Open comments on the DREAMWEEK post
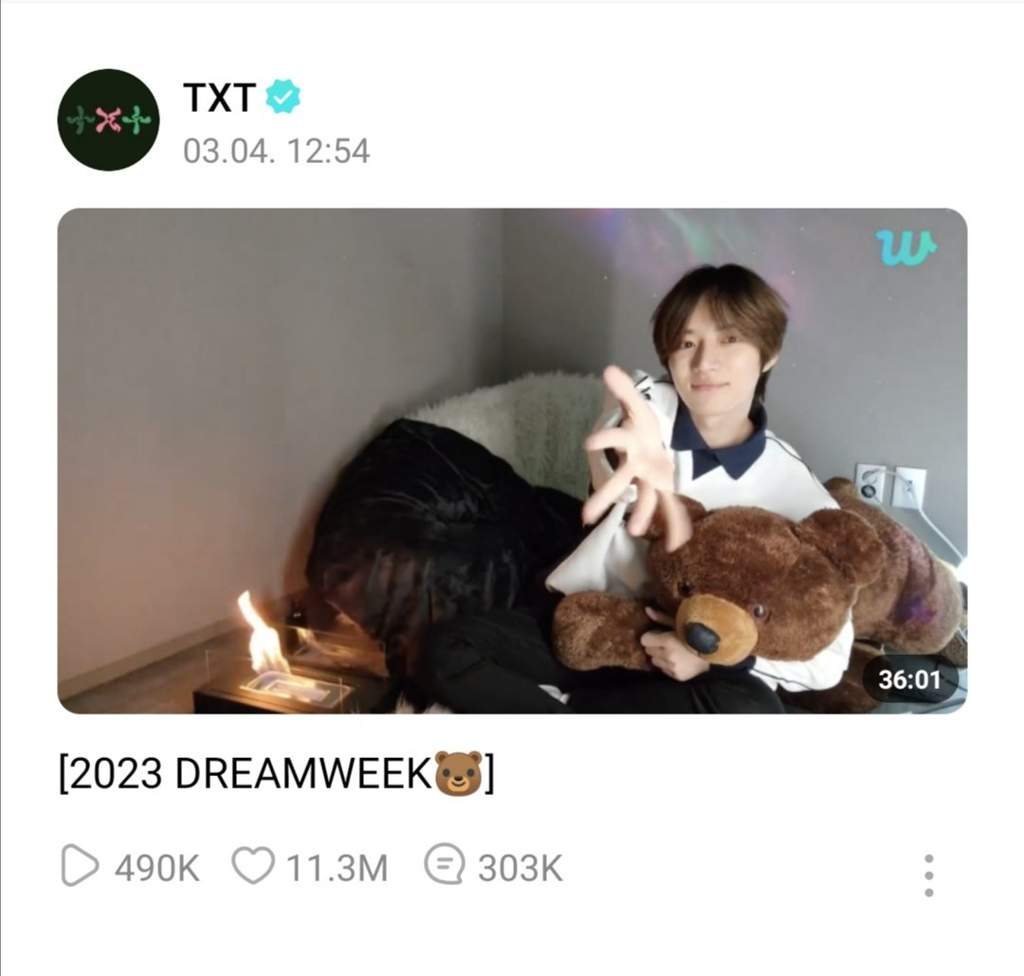This screenshot has height=976, width=1024. 444,867
